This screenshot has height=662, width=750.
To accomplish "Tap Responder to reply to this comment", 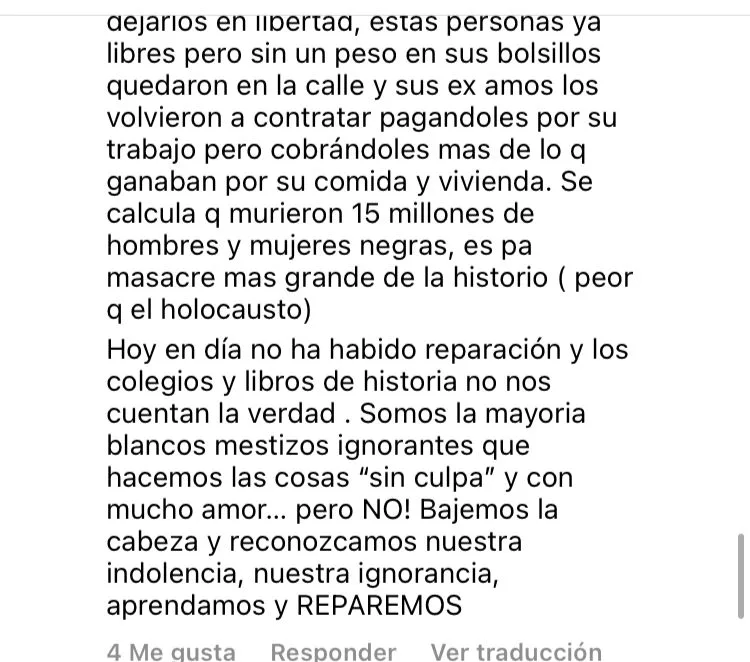I will tap(333, 651).
